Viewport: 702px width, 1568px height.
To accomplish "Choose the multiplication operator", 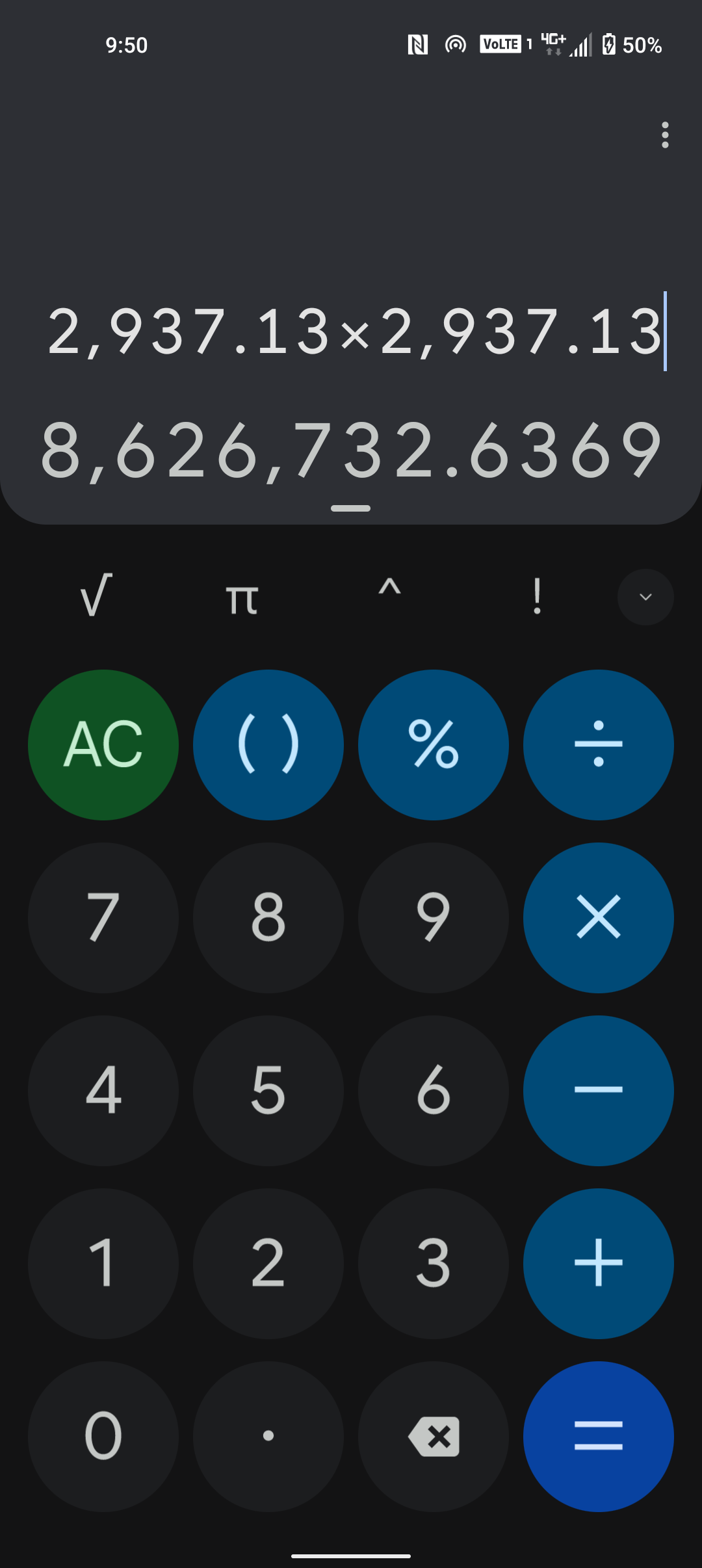I will tap(599, 918).
